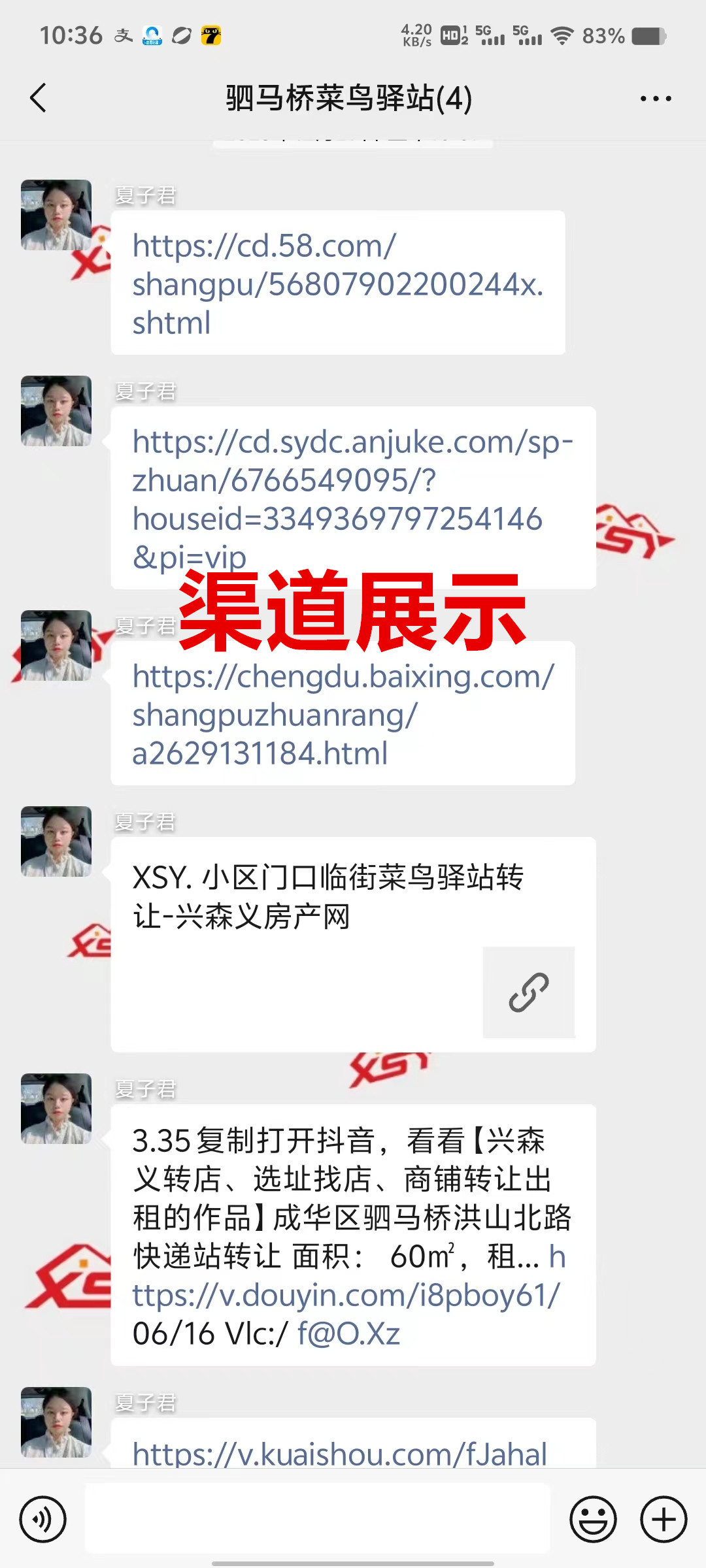Image resolution: width=706 pixels, height=1568 pixels.
Task: Open the chat's three-dot options menu
Action: (655, 99)
